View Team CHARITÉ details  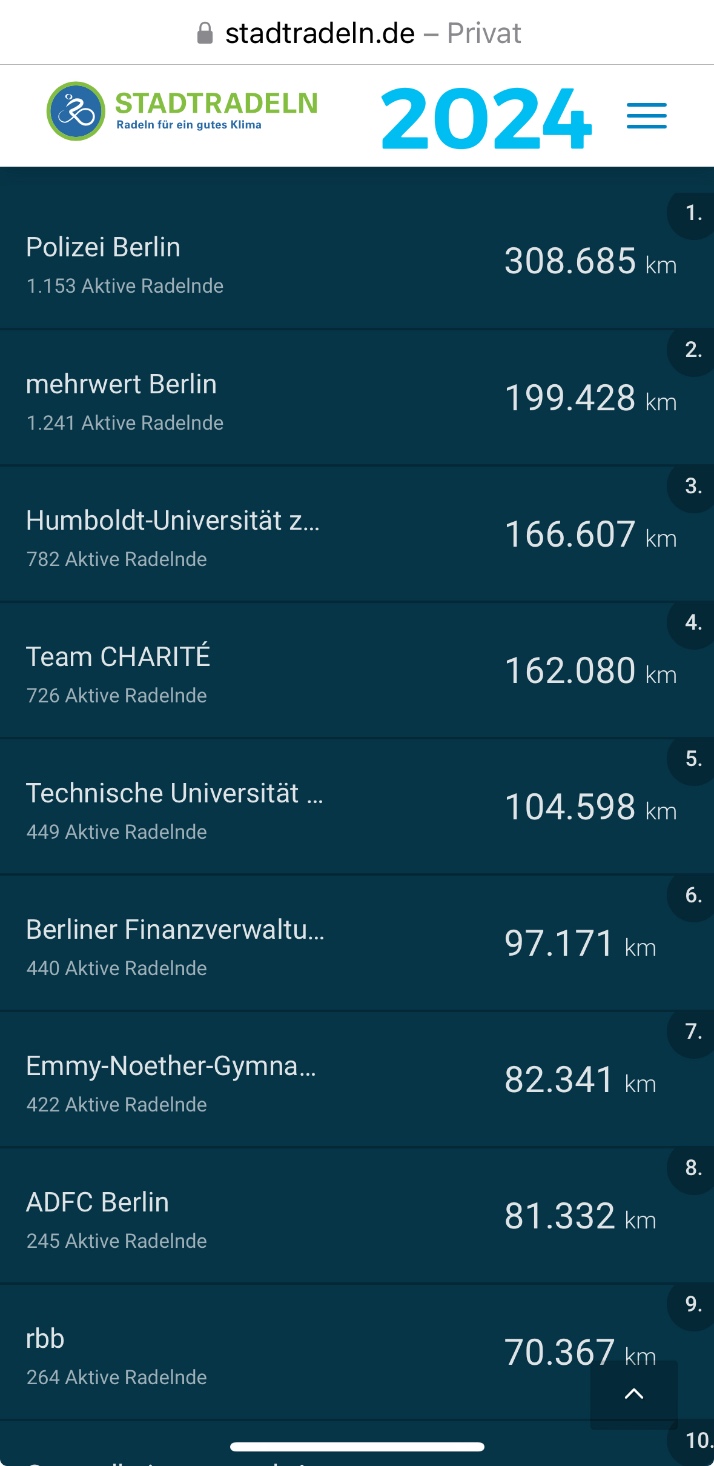(x=357, y=670)
